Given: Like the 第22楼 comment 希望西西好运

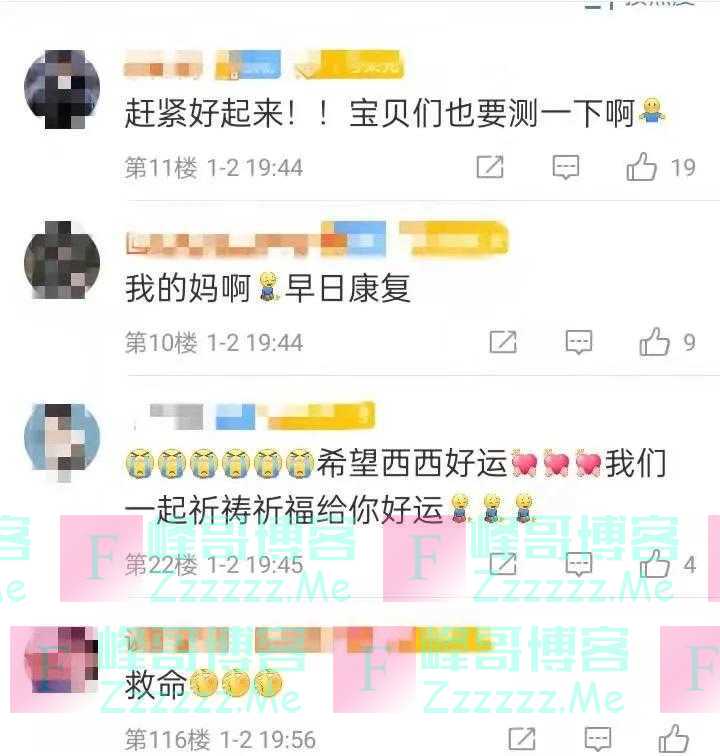Looking at the screenshot, I should point(655,565).
